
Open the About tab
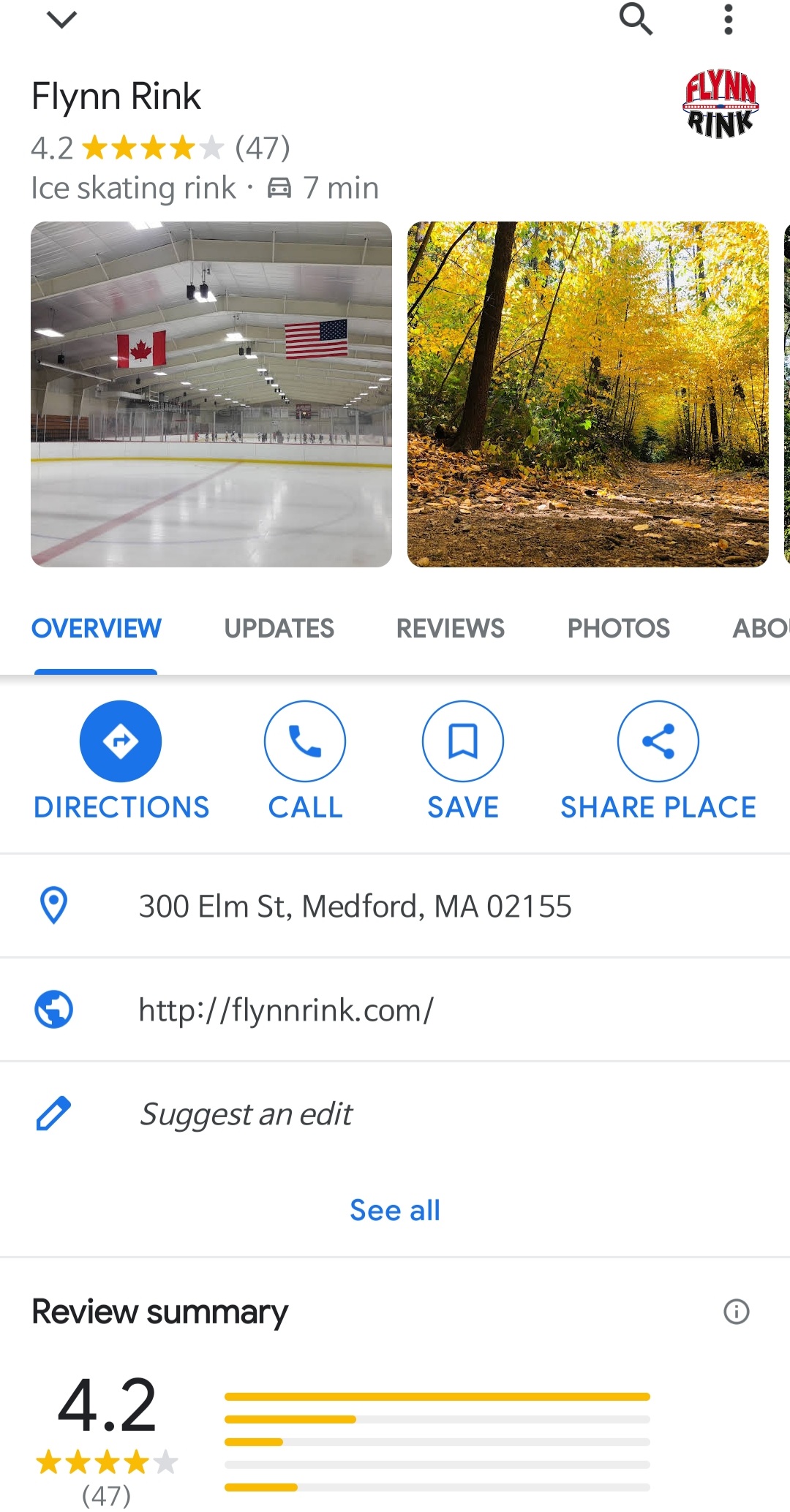point(761,628)
